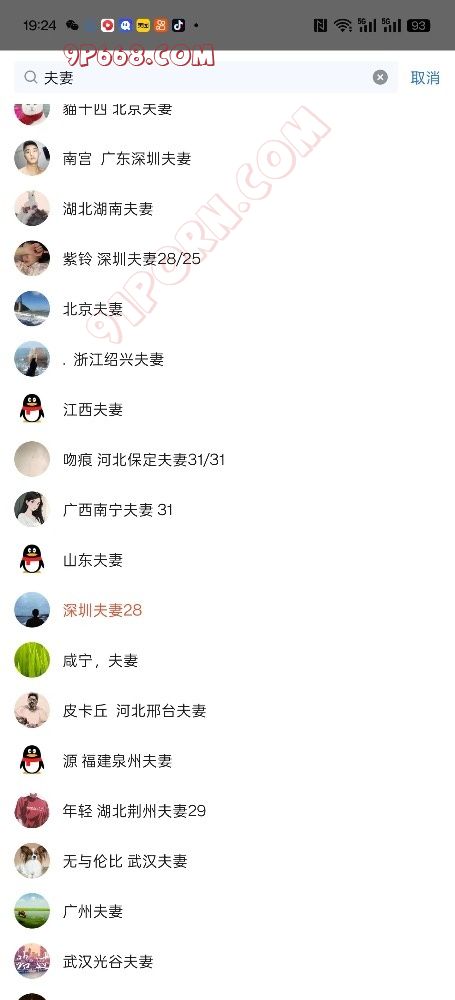The height and width of the screenshot is (1000, 455).
Task: Open 源 福建泉州夫妻
Action: (227, 760)
